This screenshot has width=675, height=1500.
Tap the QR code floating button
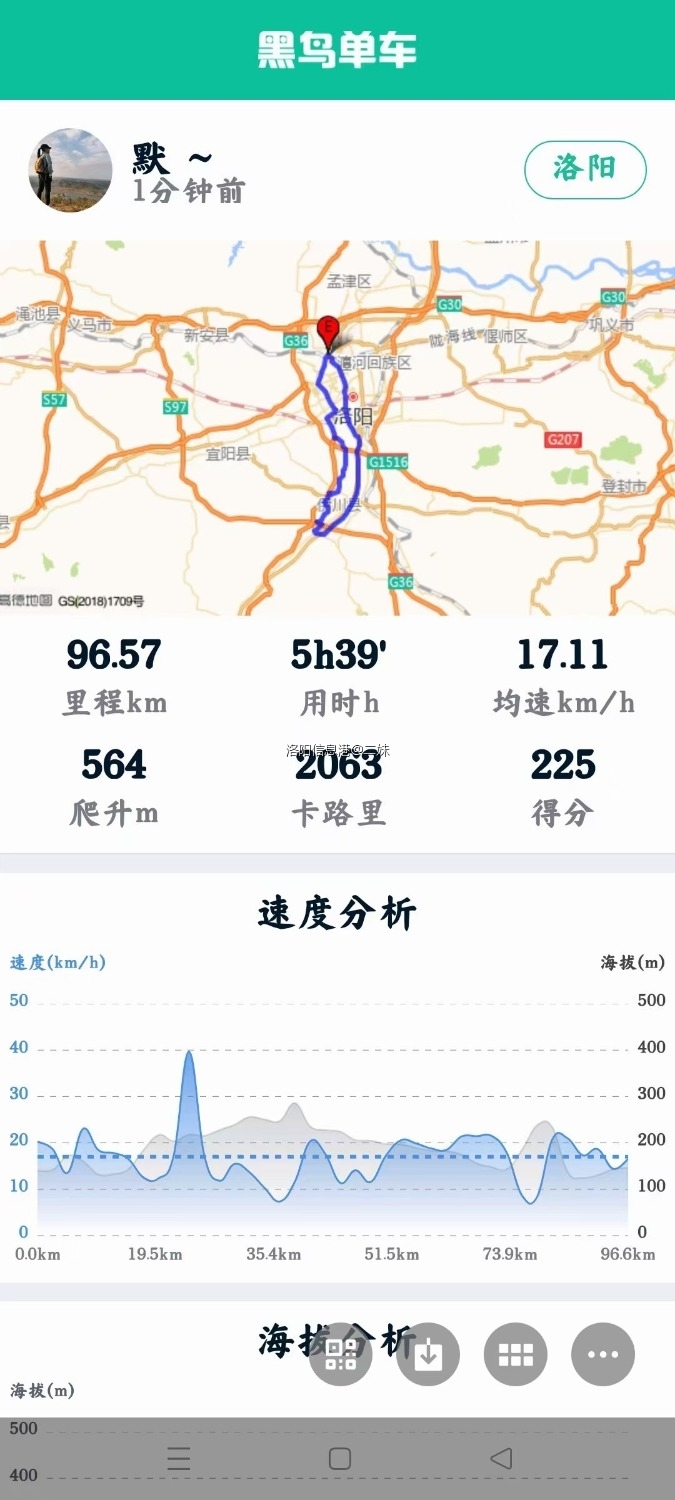coord(341,1354)
